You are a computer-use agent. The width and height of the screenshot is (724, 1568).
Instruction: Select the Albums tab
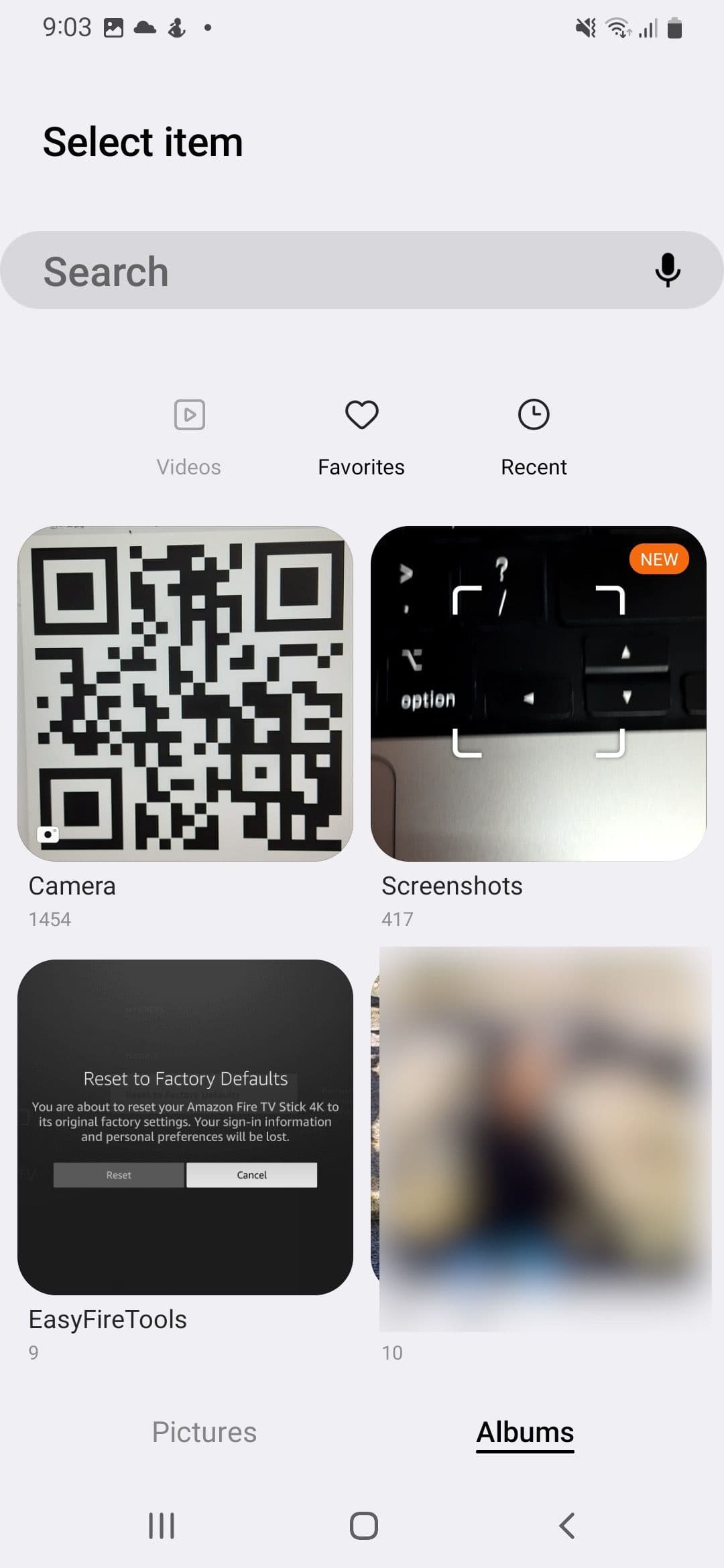point(525,1432)
